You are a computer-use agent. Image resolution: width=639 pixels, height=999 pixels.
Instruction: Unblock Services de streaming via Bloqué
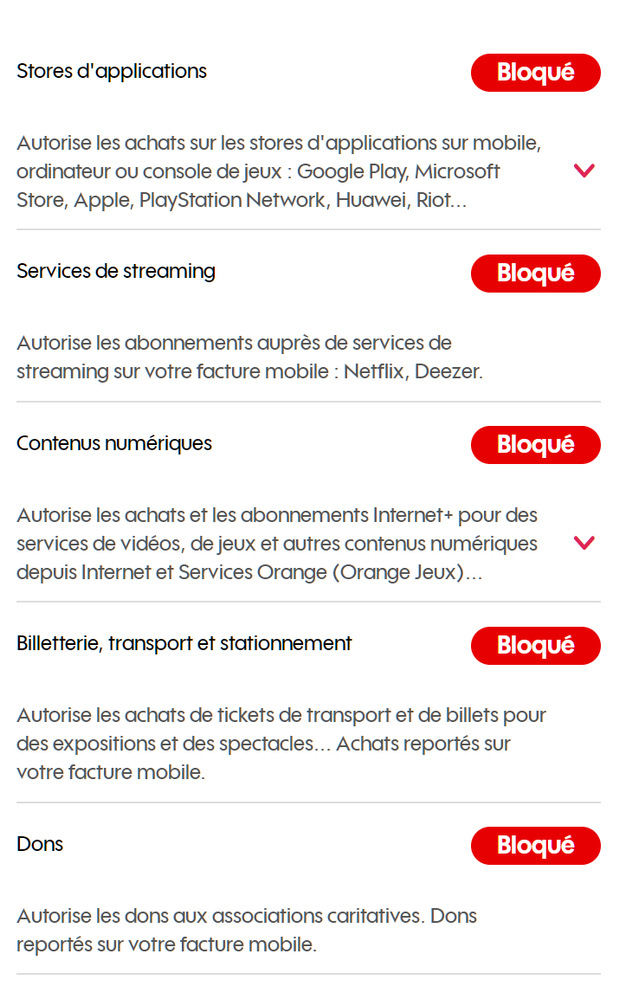pyautogui.click(x=535, y=273)
